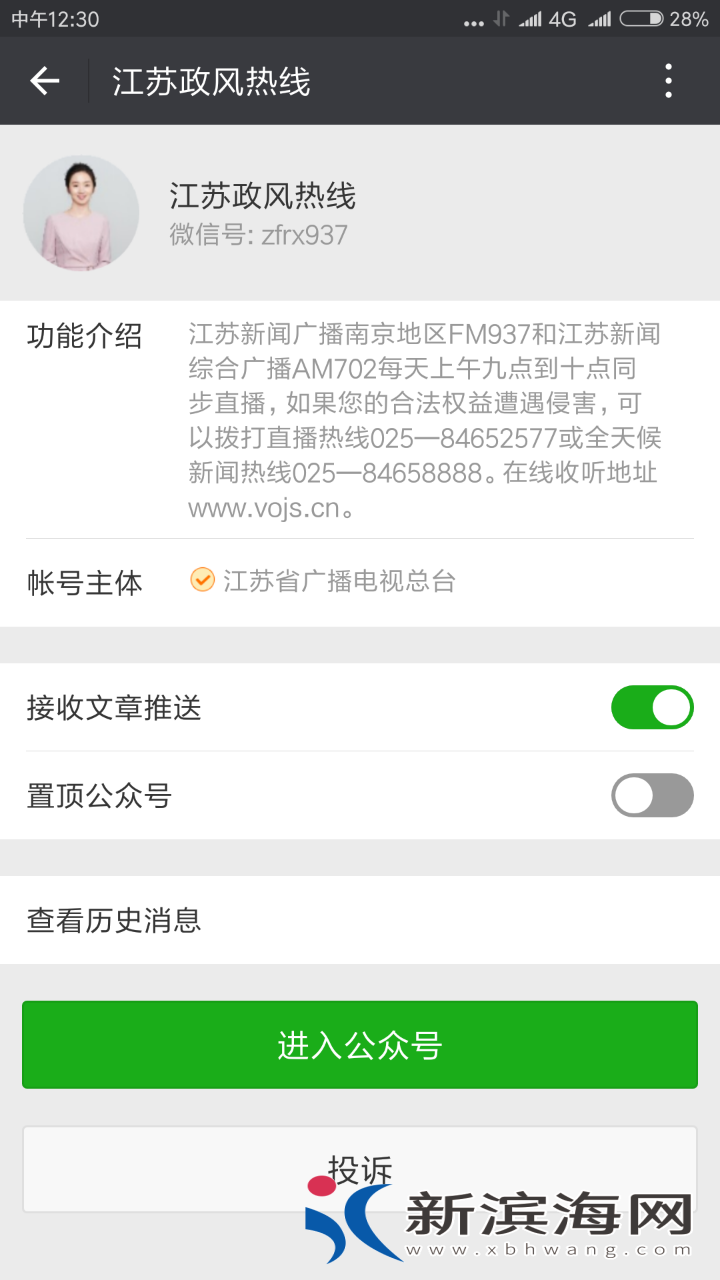Screen dimensions: 720x1280
Task: Tap the 投诉 button
Action: [x=360, y=1166]
